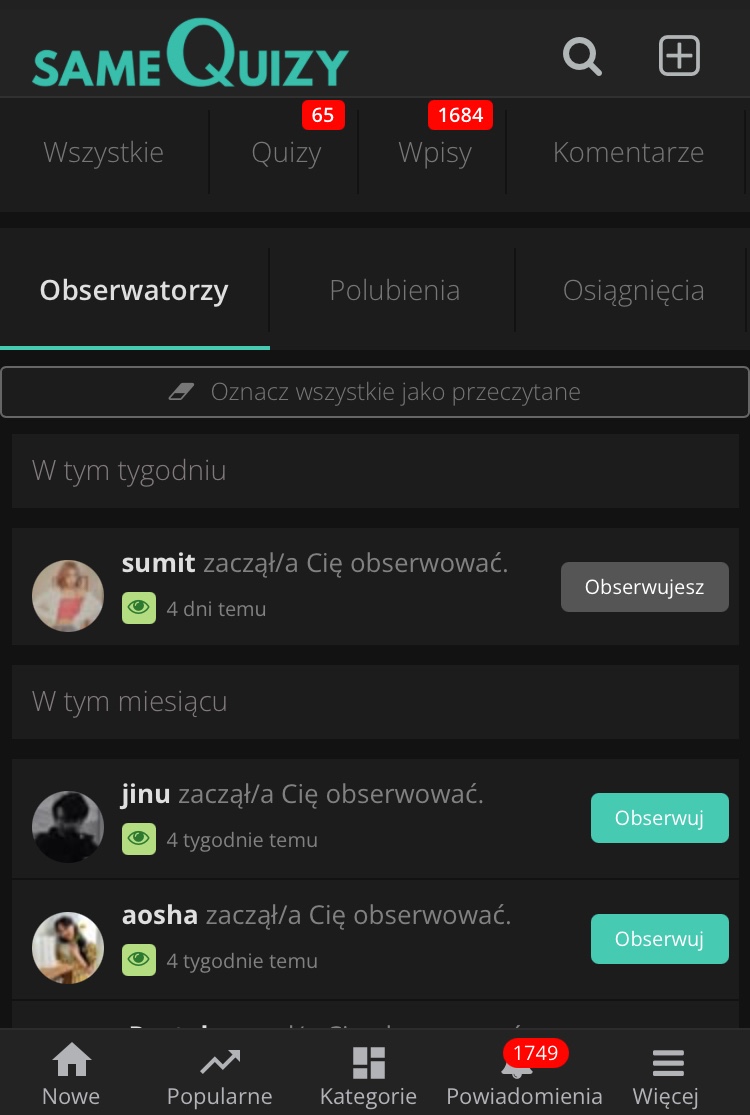Tap the Obserwujesz button next to sumit

645,587
